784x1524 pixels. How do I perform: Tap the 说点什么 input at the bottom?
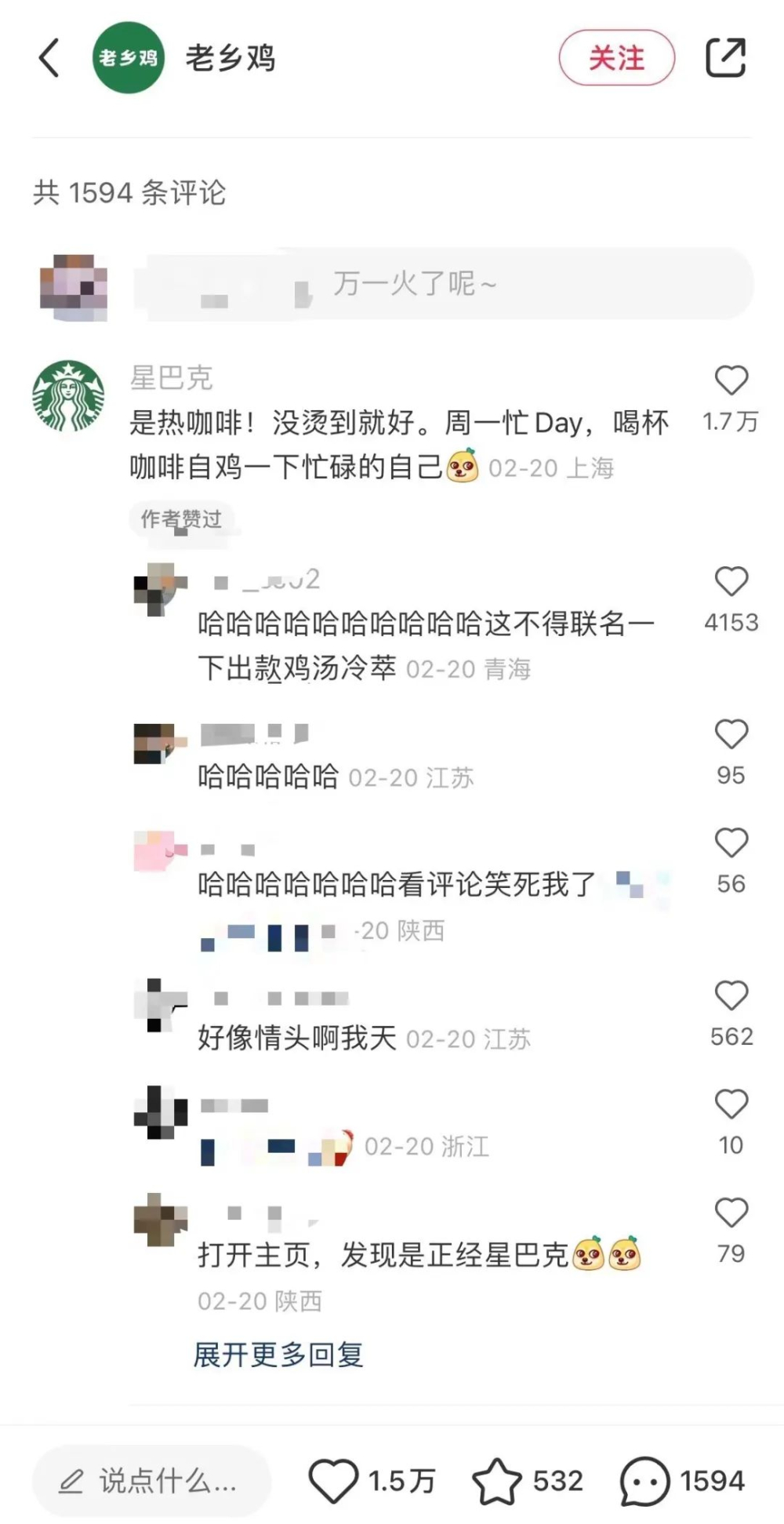tap(151, 1481)
